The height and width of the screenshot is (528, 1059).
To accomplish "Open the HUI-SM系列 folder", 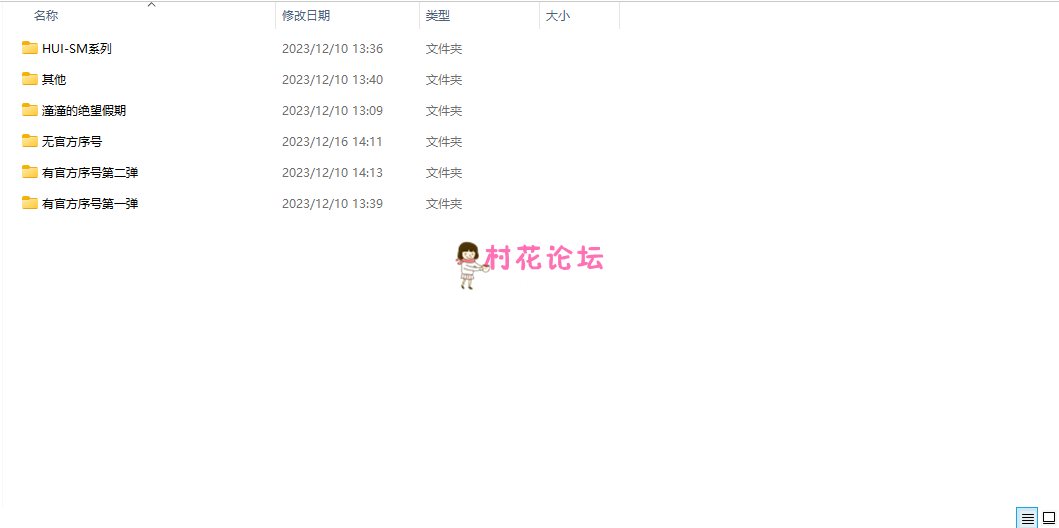I will (x=76, y=48).
